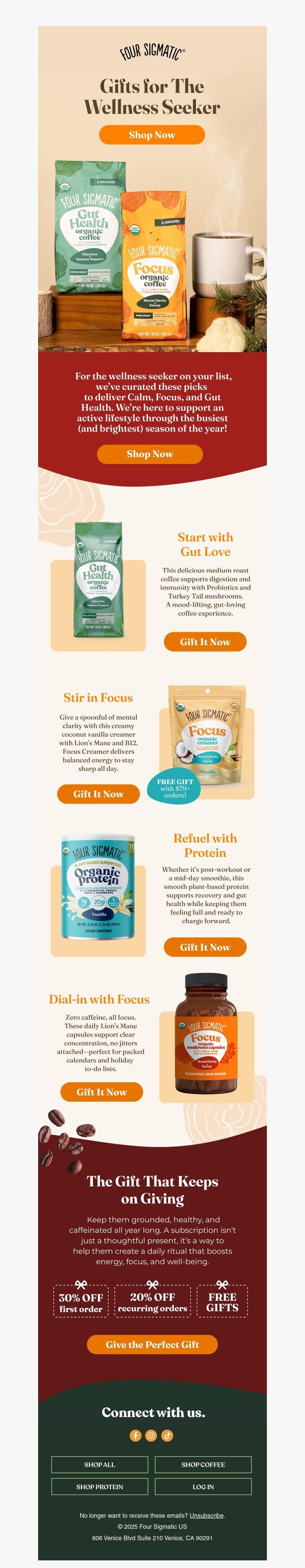Open the TikTok icon
The width and height of the screenshot is (305, 1568).
point(167,1435)
